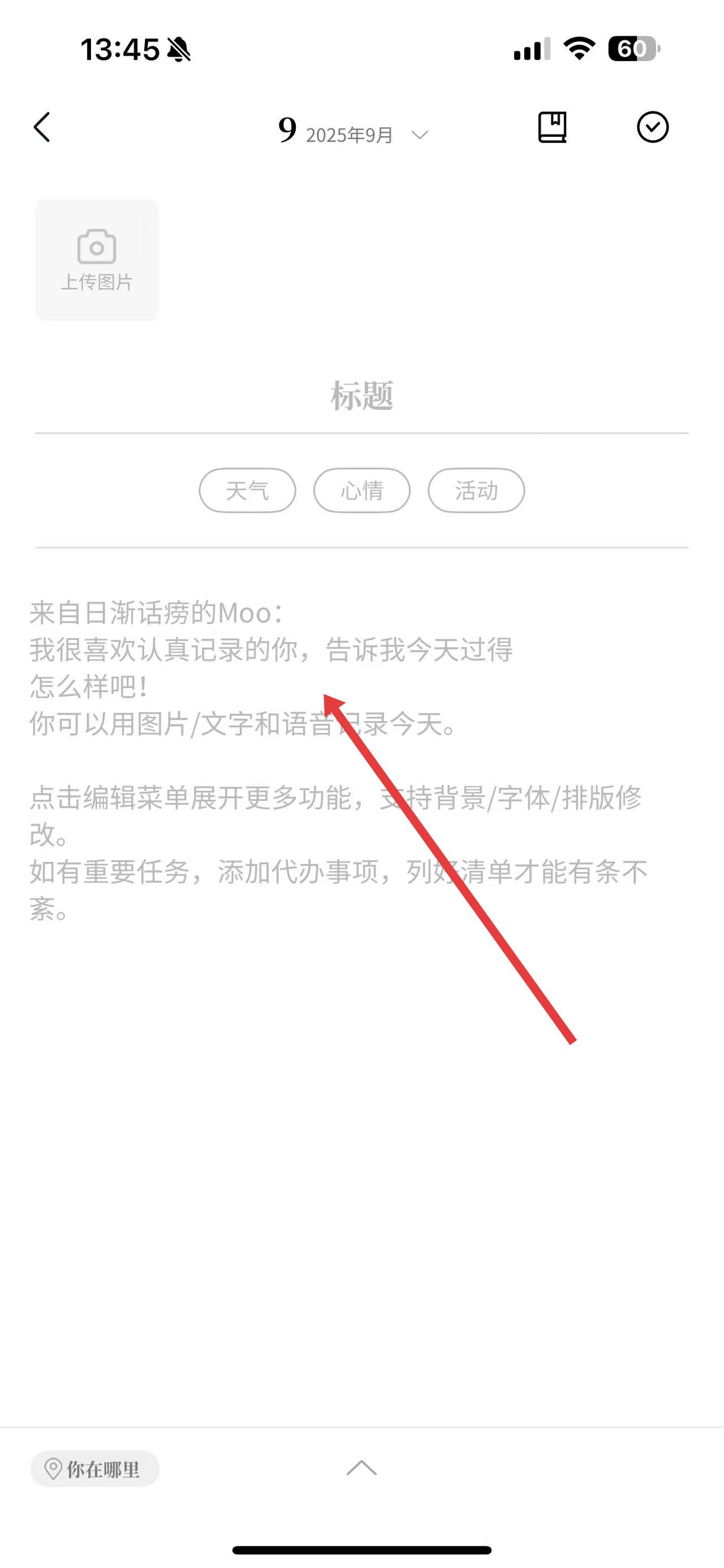The image size is (724, 1568).
Task: Add location via 你在哪里
Action: pyautogui.click(x=95, y=1469)
